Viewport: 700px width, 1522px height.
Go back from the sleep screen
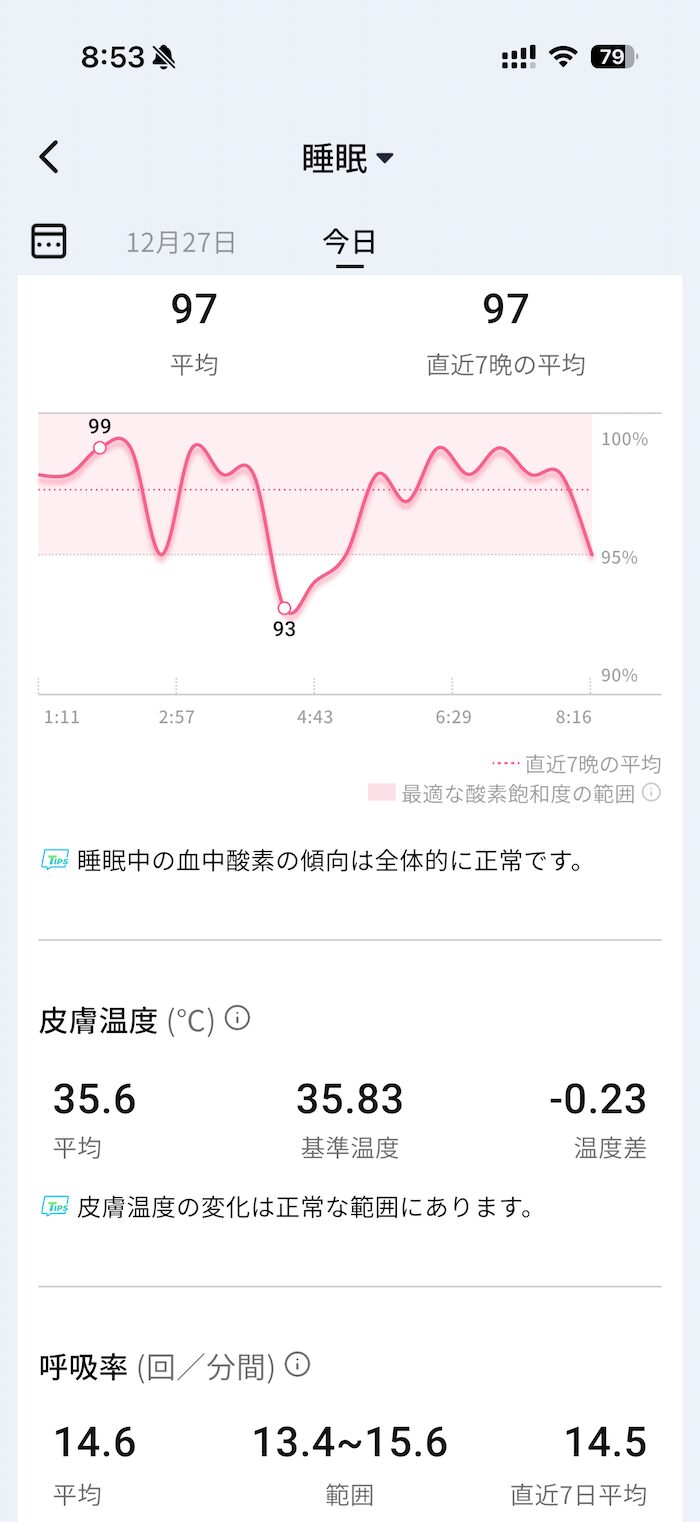pos(49,157)
